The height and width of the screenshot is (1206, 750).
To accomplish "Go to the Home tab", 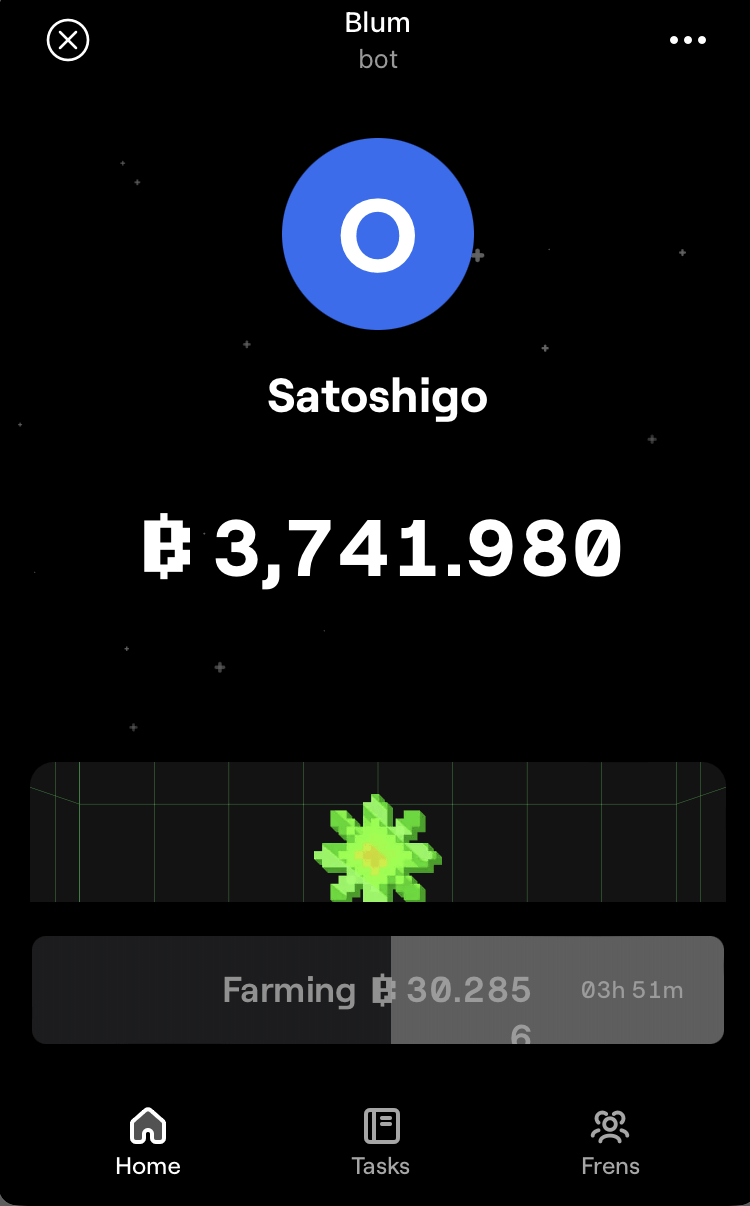I will point(148,1142).
